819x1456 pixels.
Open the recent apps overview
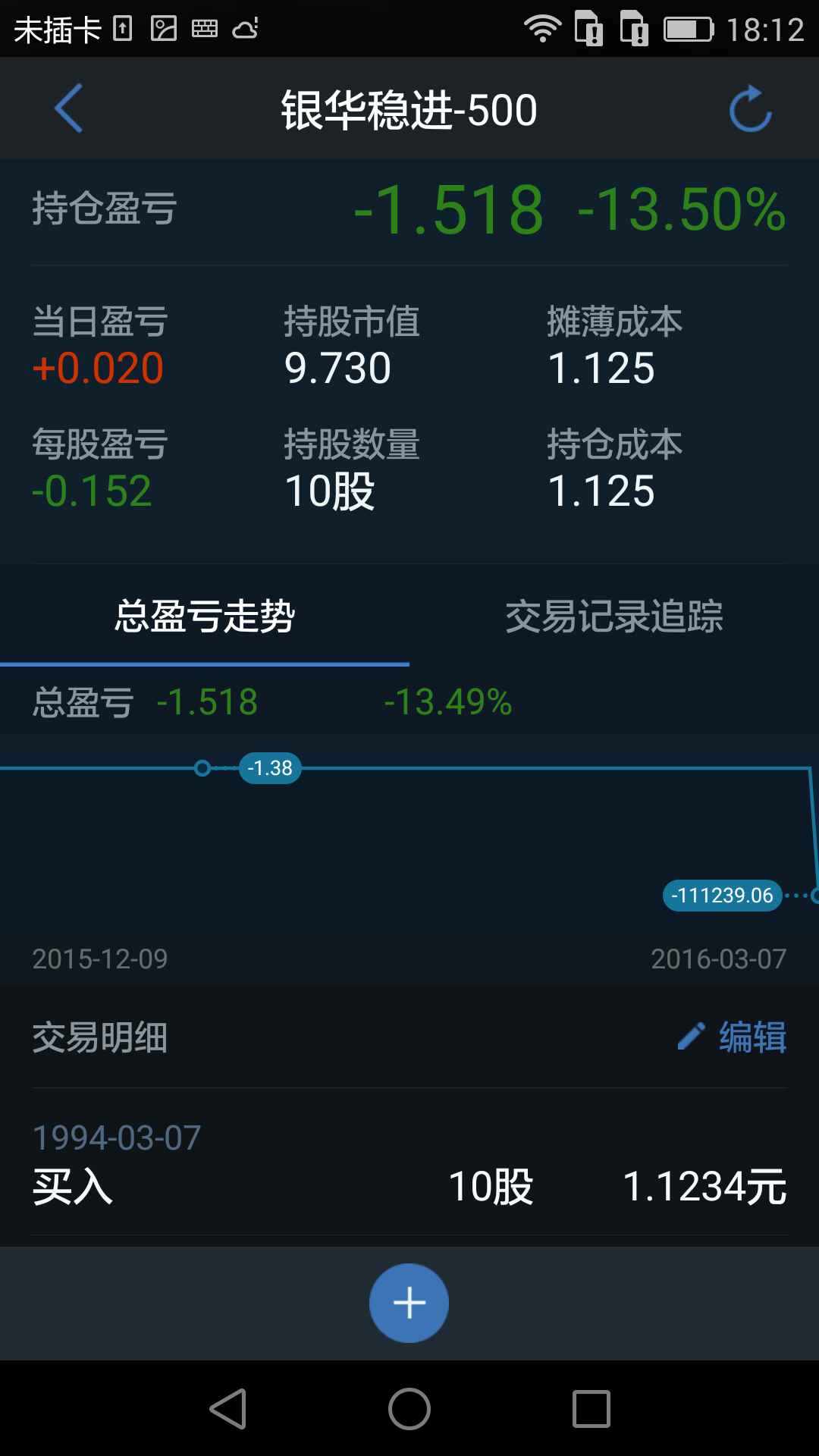(591, 1409)
